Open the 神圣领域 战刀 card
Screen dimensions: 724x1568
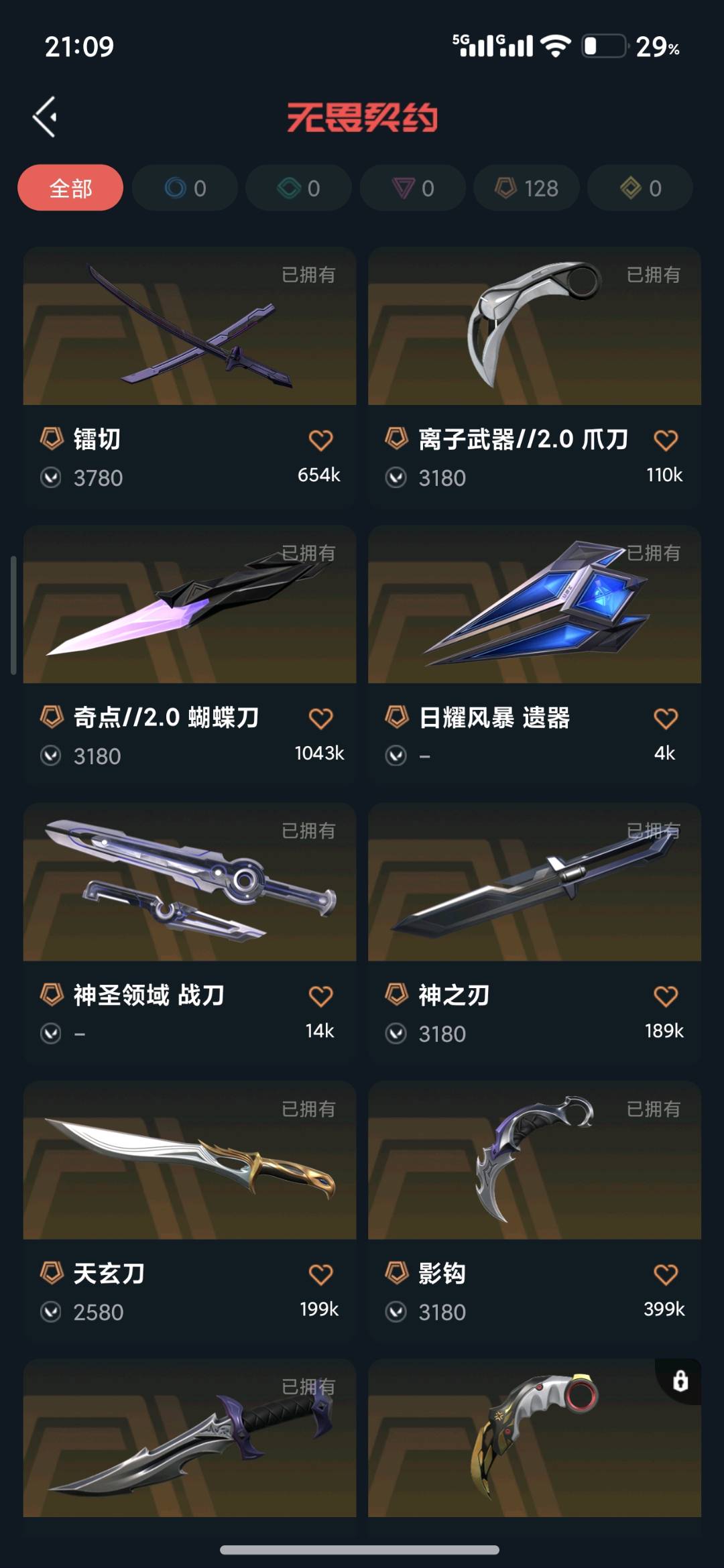(190, 932)
